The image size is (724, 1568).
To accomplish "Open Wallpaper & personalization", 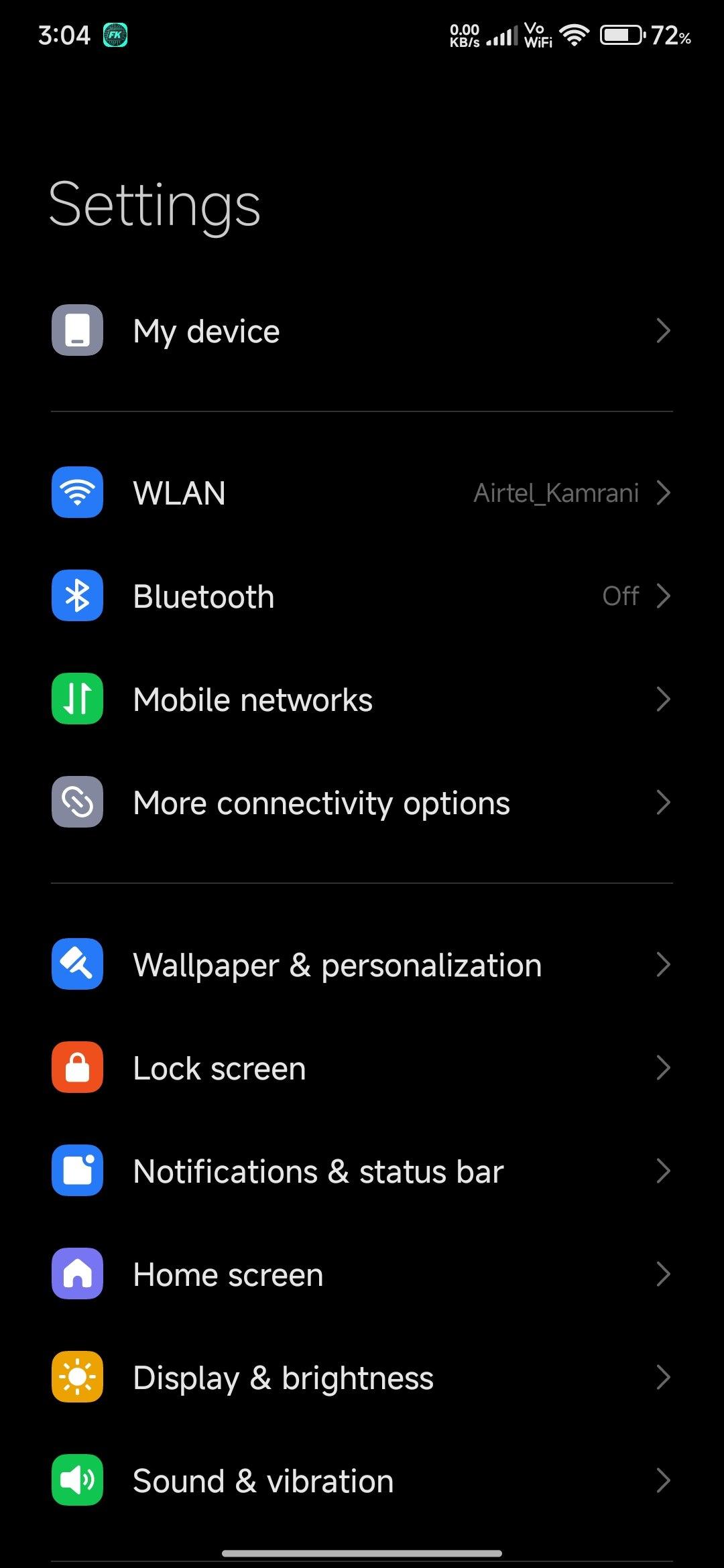I will point(362,964).
